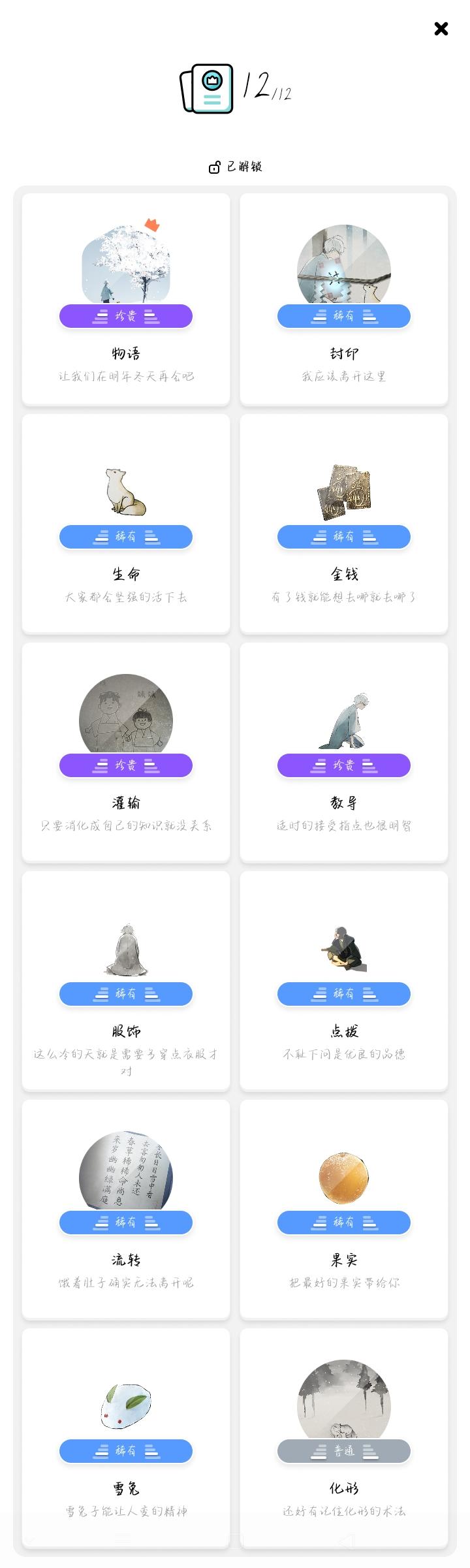Open the 点拨 card
470x1568 pixels.
[x=344, y=981]
